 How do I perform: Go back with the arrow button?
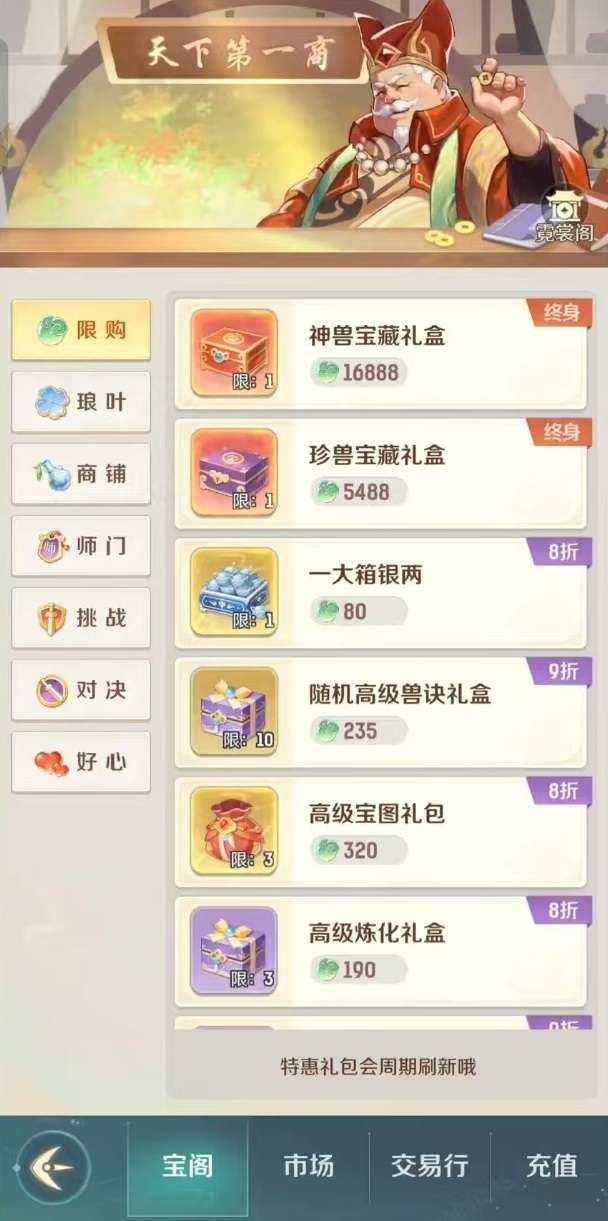(x=53, y=1166)
